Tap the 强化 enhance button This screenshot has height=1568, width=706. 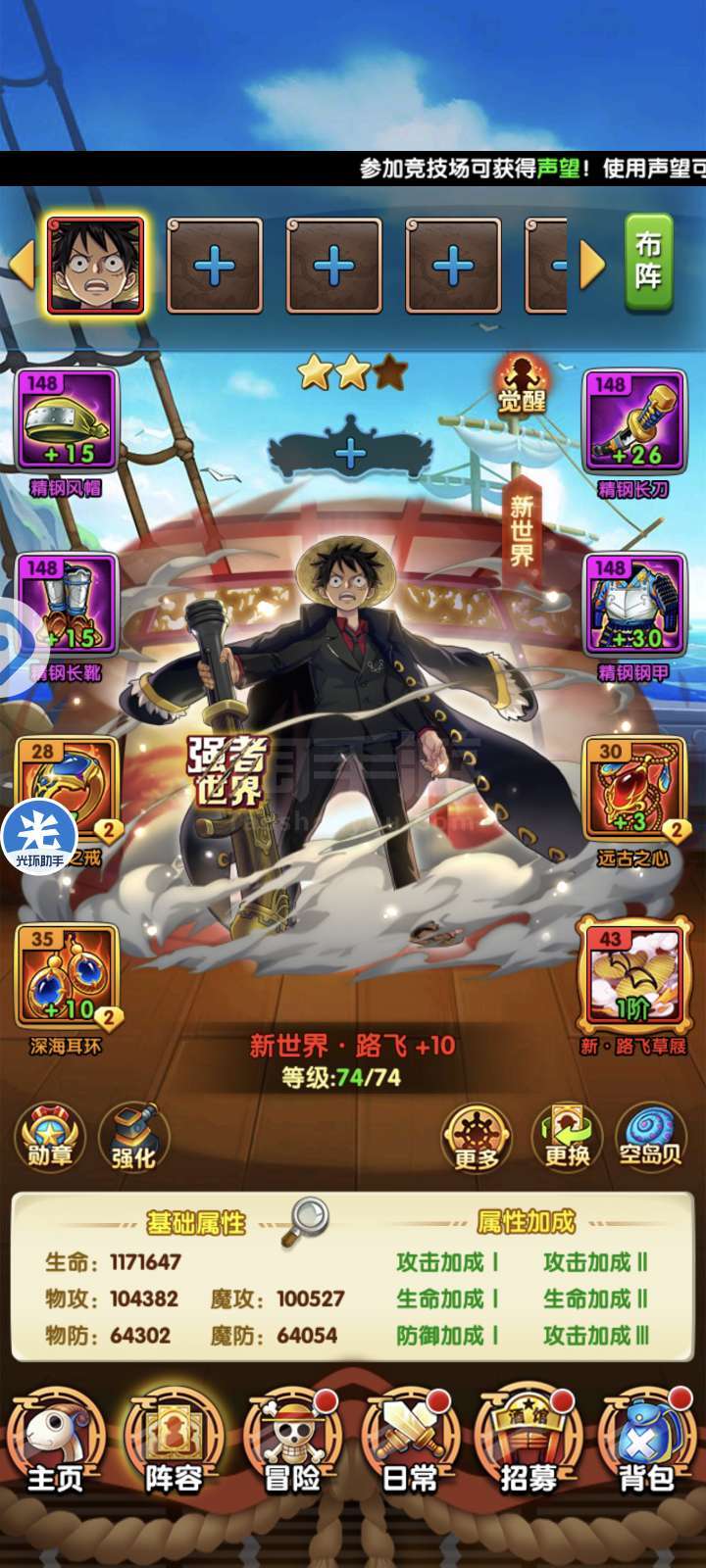[133, 1137]
